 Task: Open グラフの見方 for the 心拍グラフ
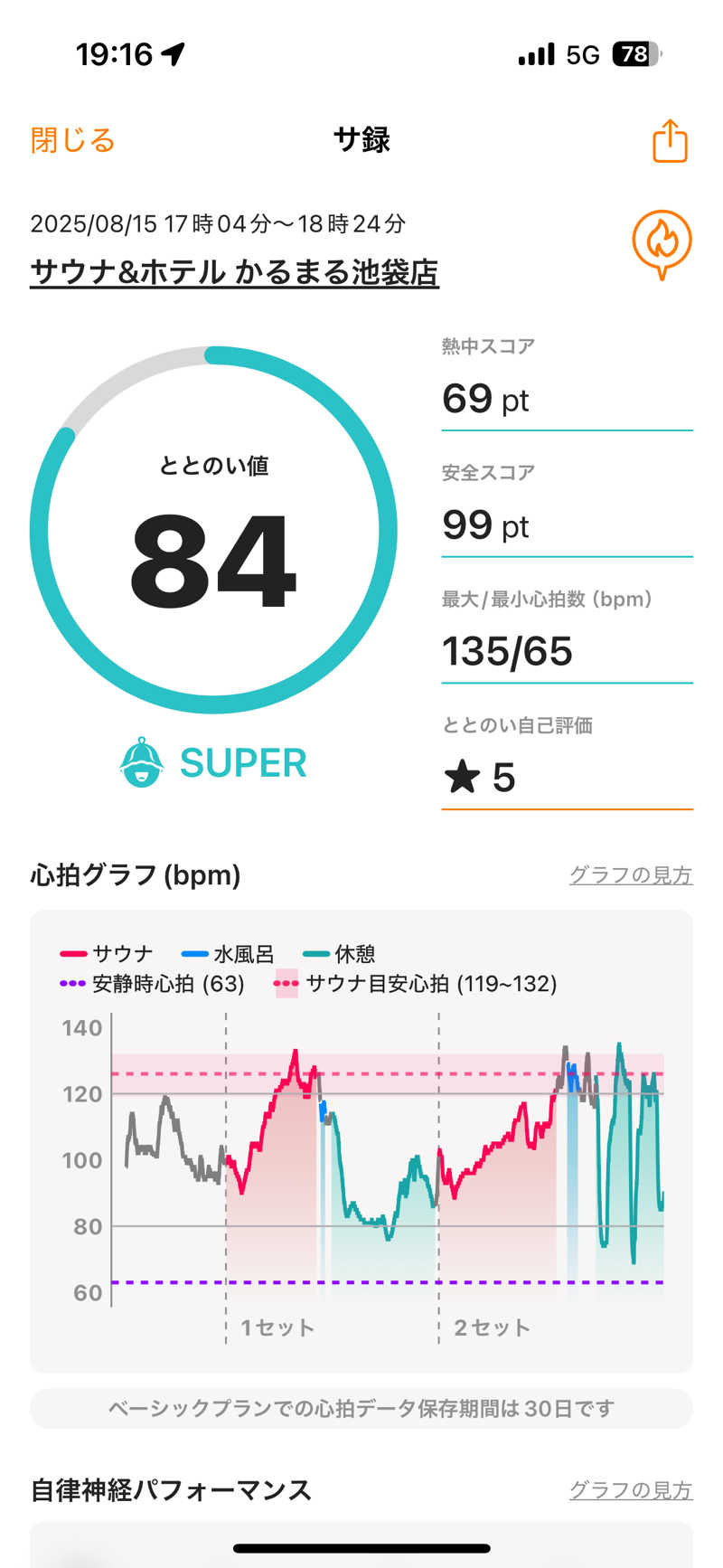pyautogui.click(x=630, y=874)
